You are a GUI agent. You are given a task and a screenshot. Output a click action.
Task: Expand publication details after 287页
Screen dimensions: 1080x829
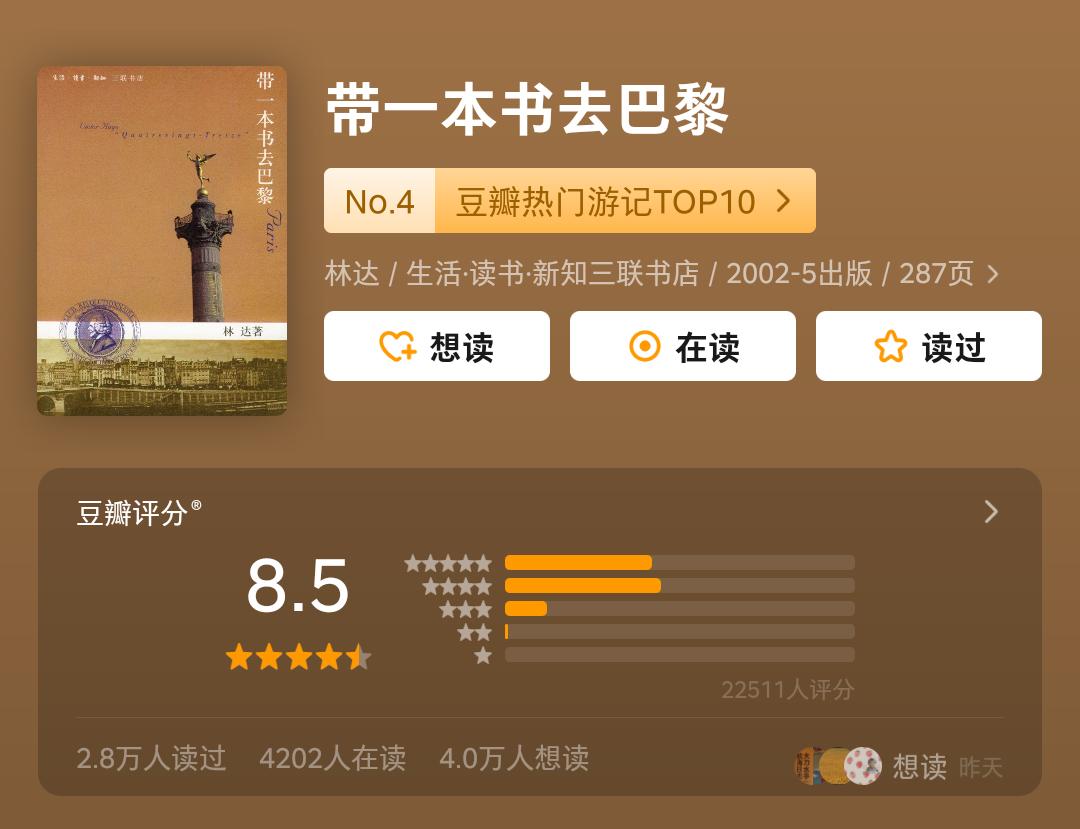(x=992, y=274)
